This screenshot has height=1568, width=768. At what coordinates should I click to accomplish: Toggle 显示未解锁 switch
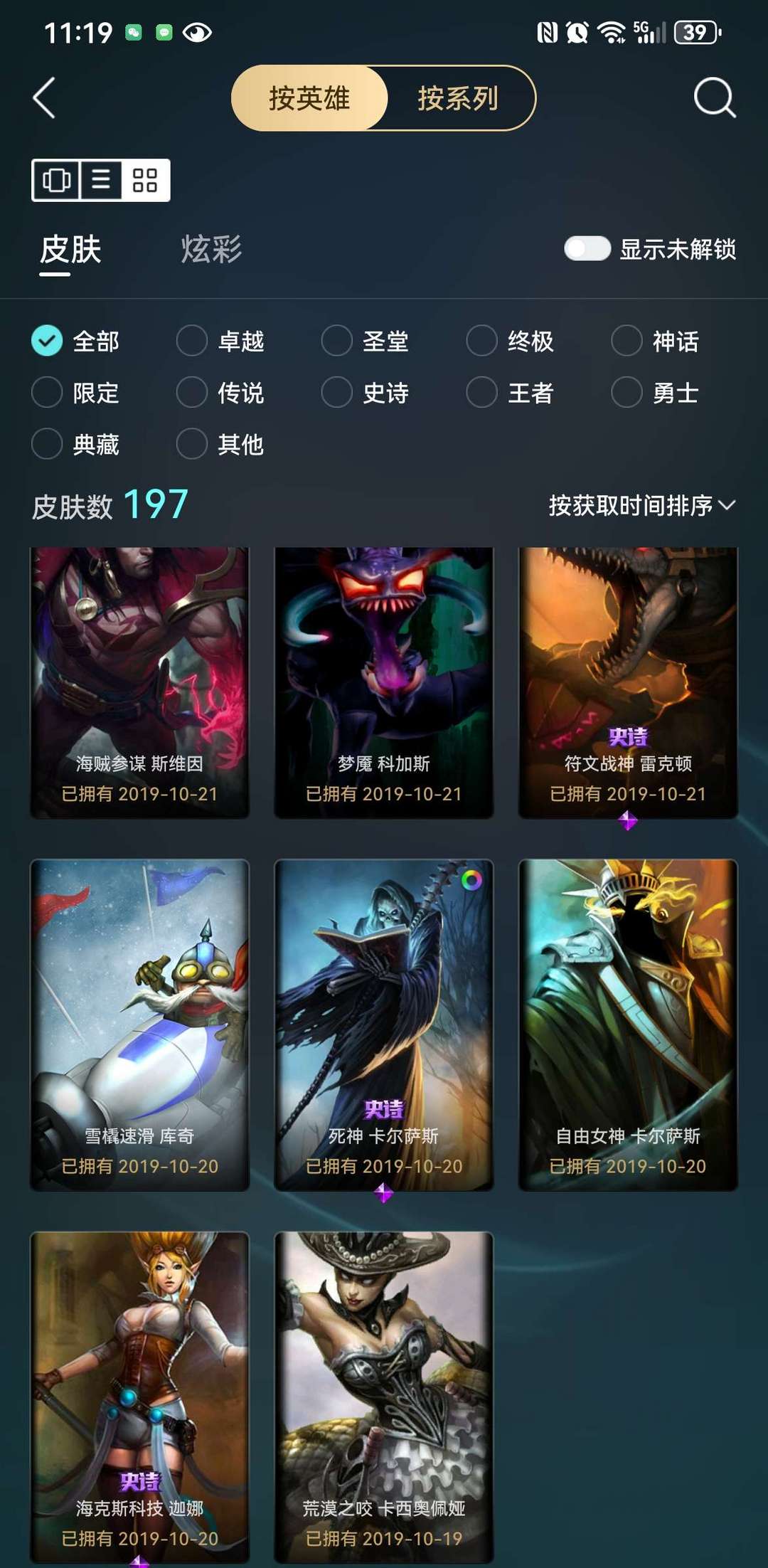click(x=587, y=248)
